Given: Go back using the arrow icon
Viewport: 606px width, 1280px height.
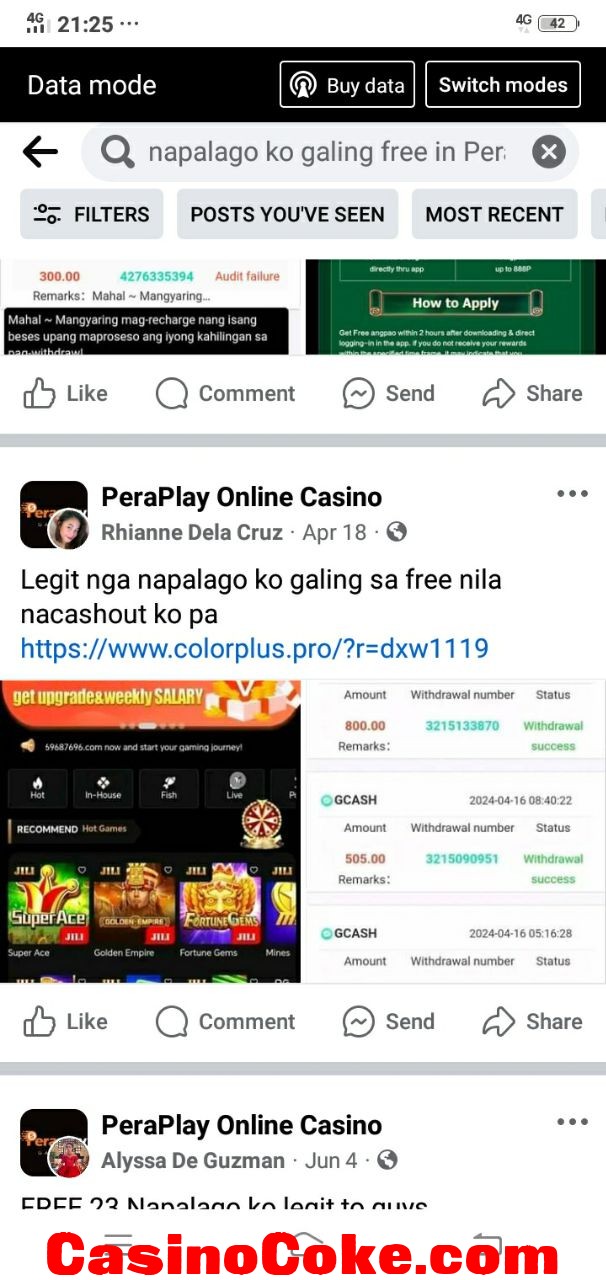Looking at the screenshot, I should [40, 153].
